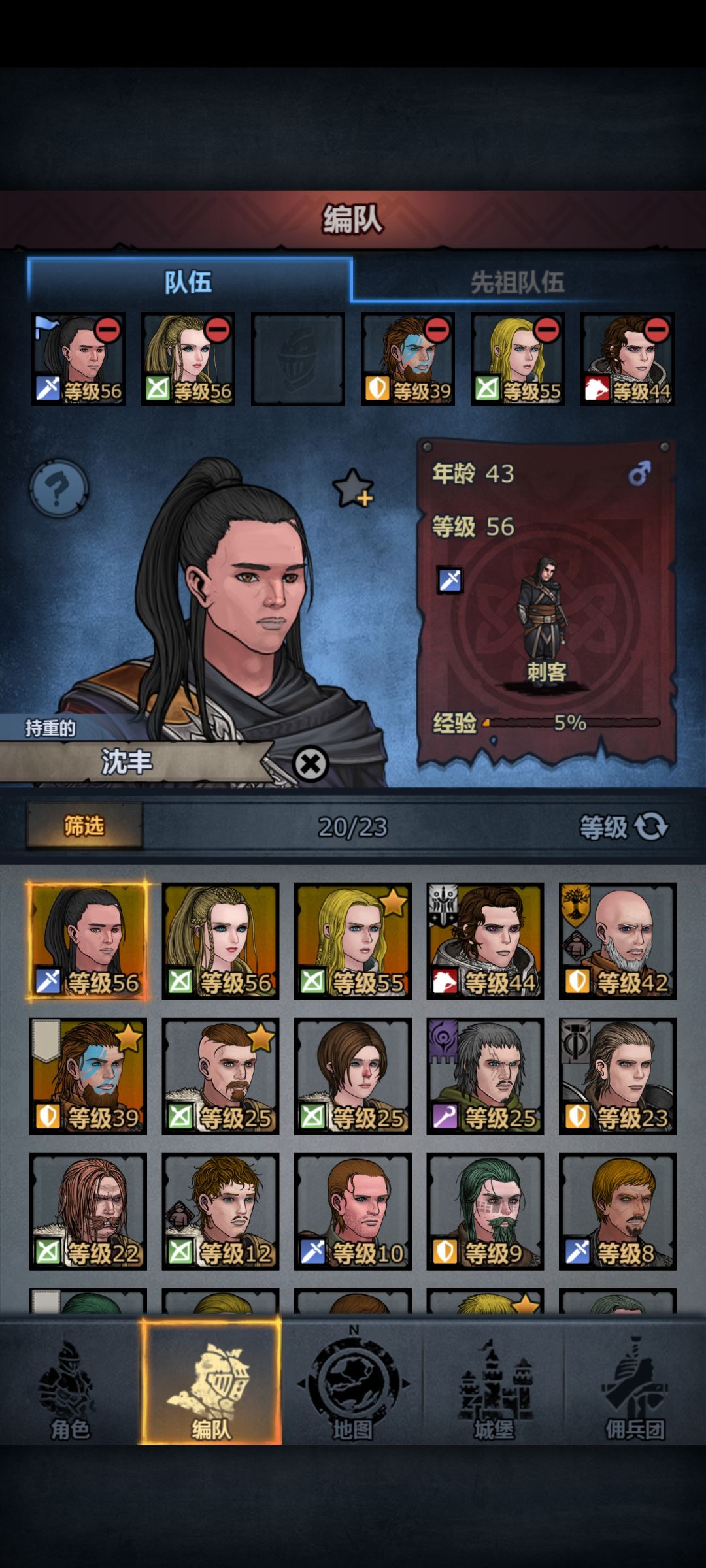The image size is (706, 1568).
Task: Switch to the 佣兵团 tab
Action: [x=635, y=1389]
